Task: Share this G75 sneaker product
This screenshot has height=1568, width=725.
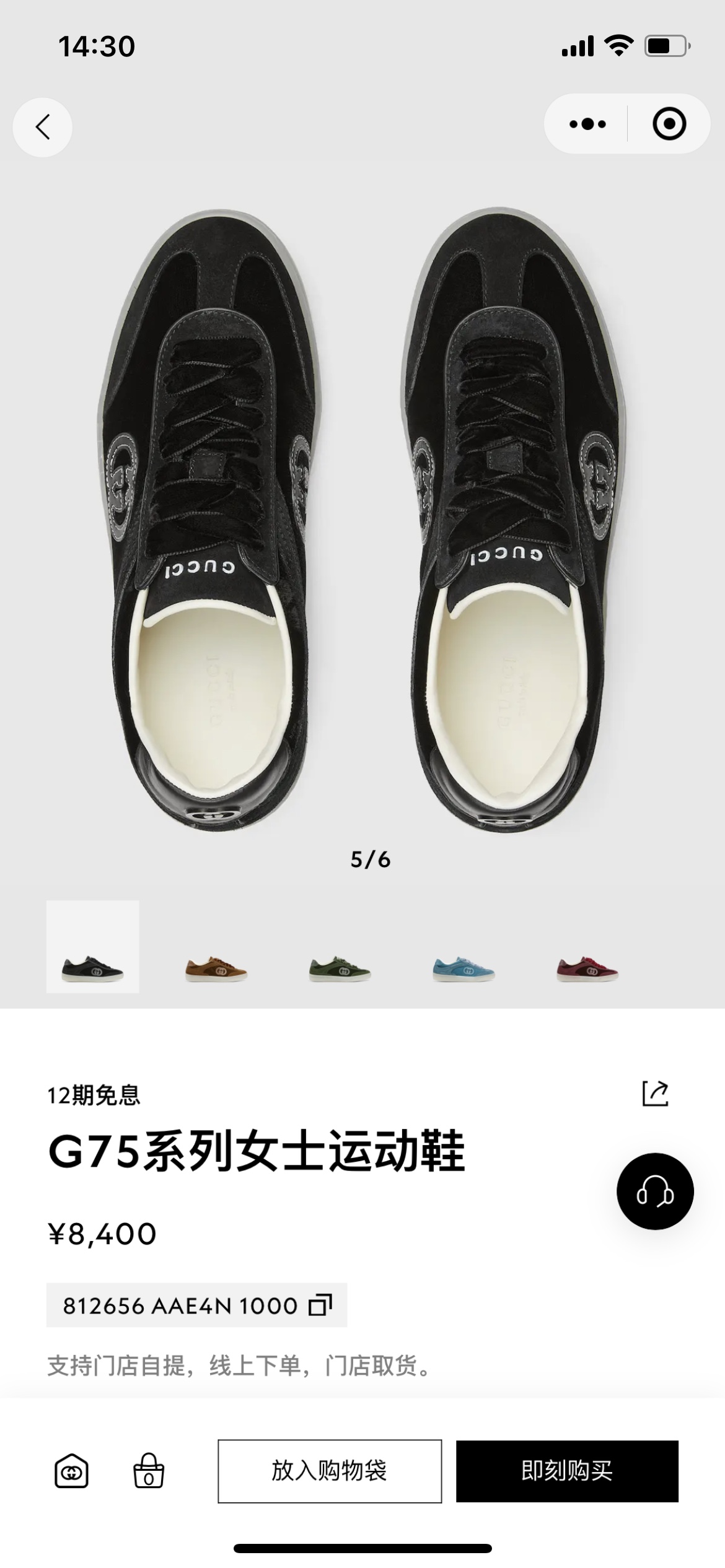Action: [x=655, y=1093]
